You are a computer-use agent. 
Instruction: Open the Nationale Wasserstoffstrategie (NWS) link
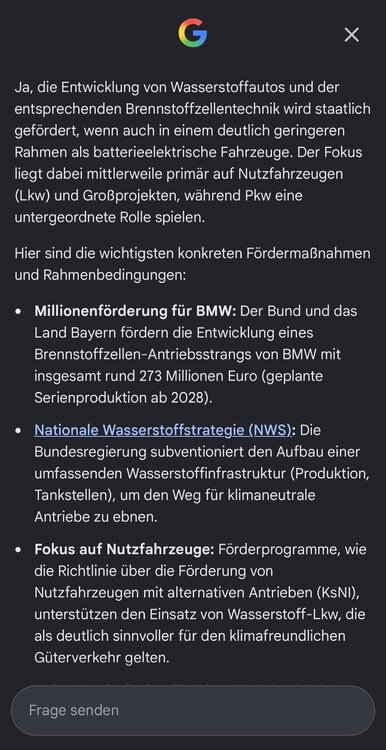(163, 430)
